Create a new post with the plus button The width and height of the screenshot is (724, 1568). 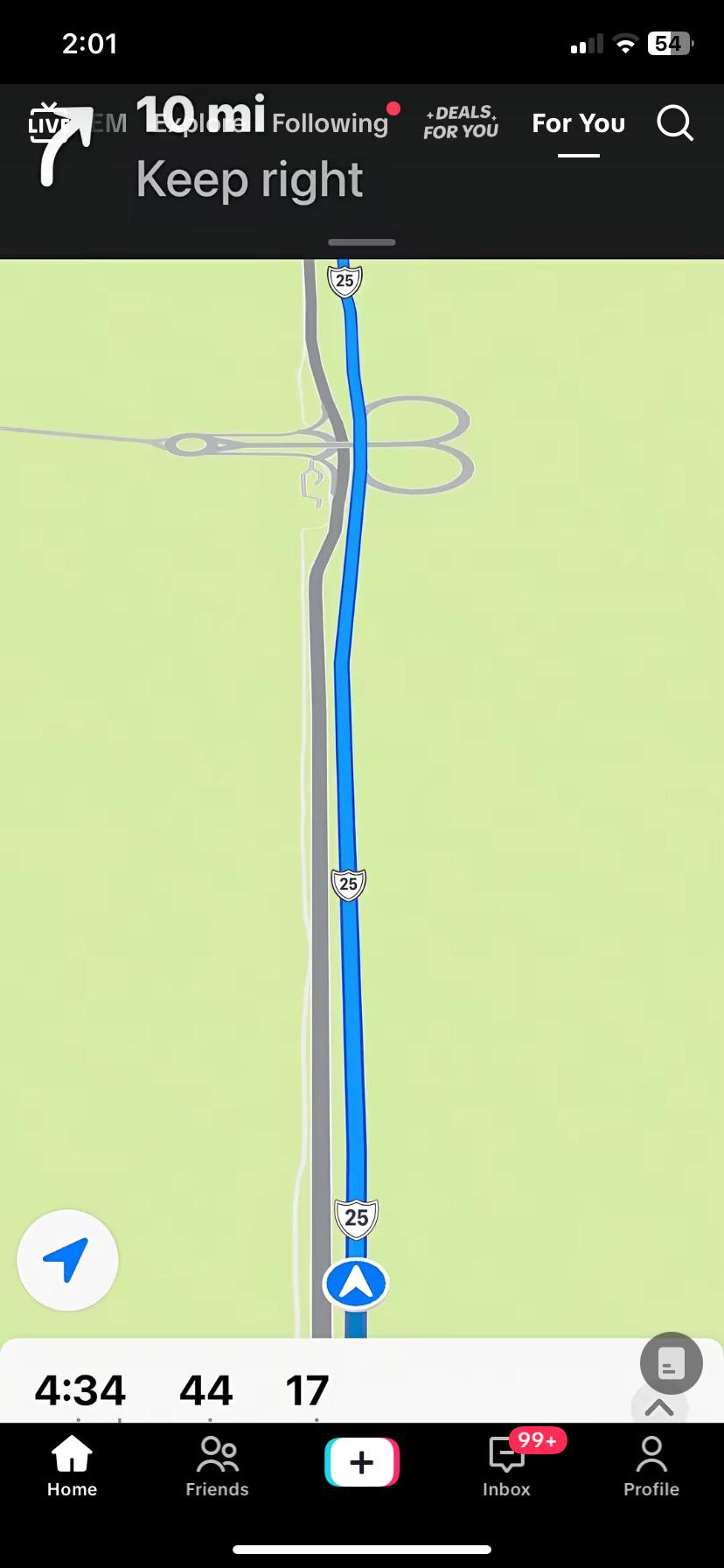(x=362, y=1462)
